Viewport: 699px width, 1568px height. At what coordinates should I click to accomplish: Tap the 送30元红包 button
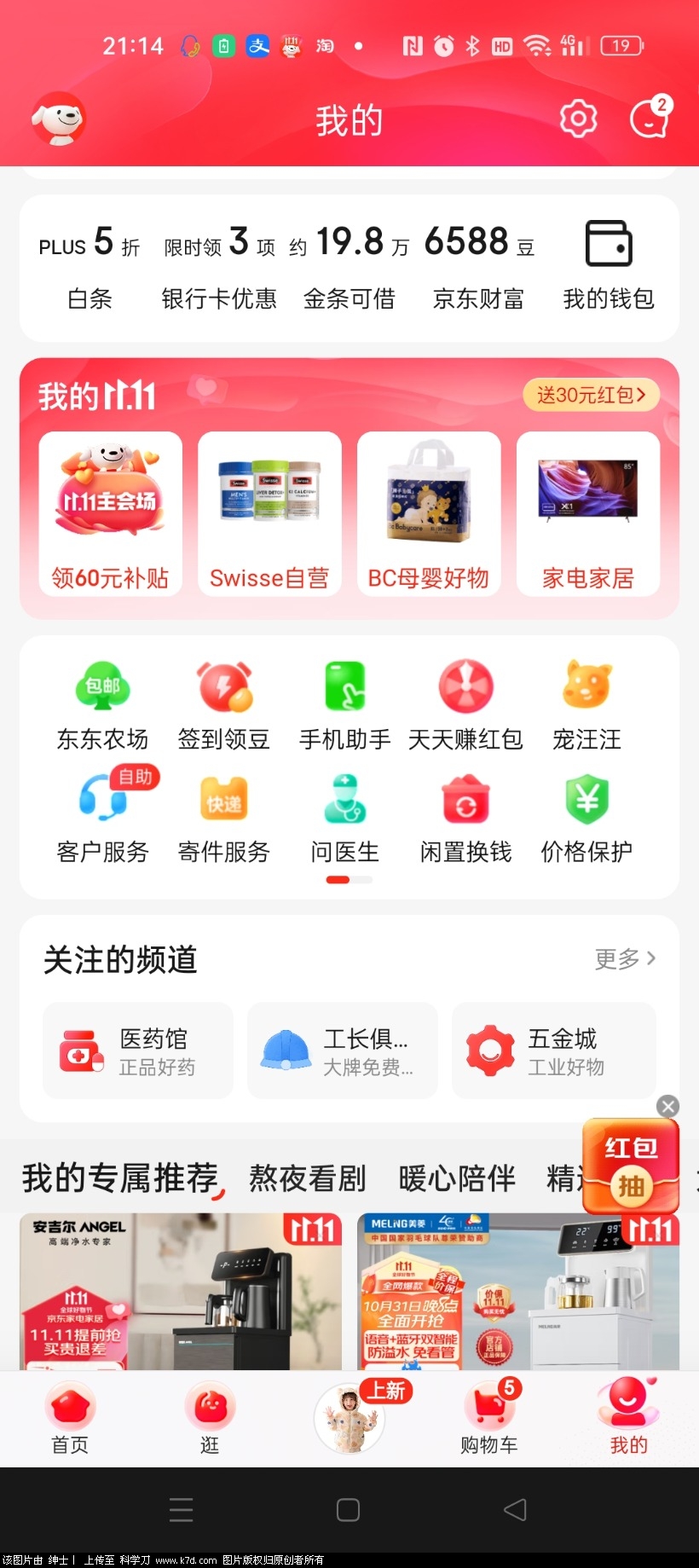pos(591,395)
